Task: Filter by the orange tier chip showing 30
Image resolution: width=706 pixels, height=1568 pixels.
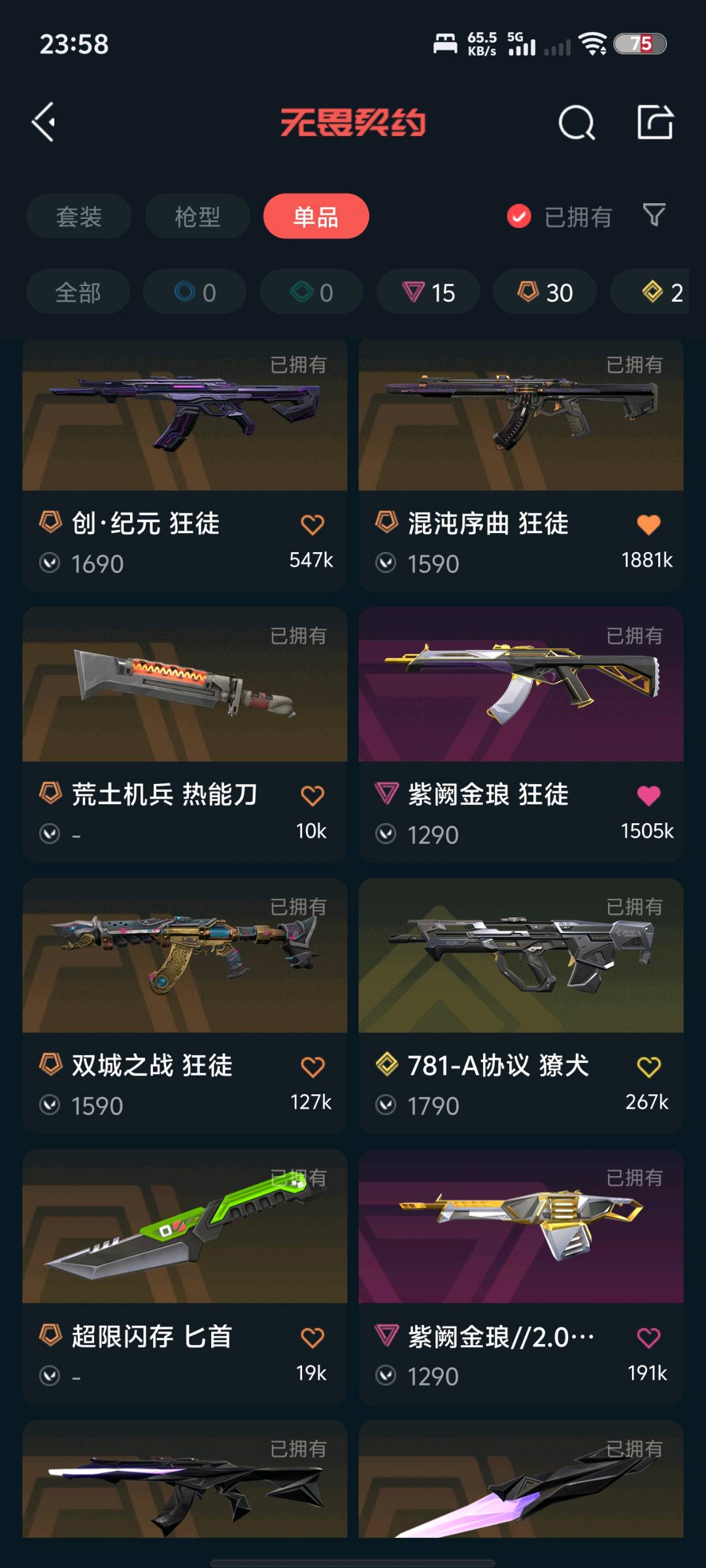Action: pos(545,291)
